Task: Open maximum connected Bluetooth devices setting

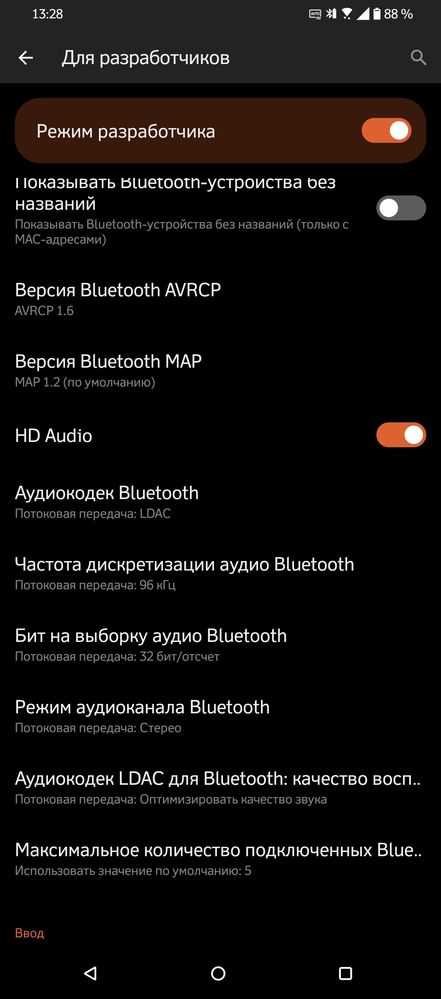Action: 220,859
